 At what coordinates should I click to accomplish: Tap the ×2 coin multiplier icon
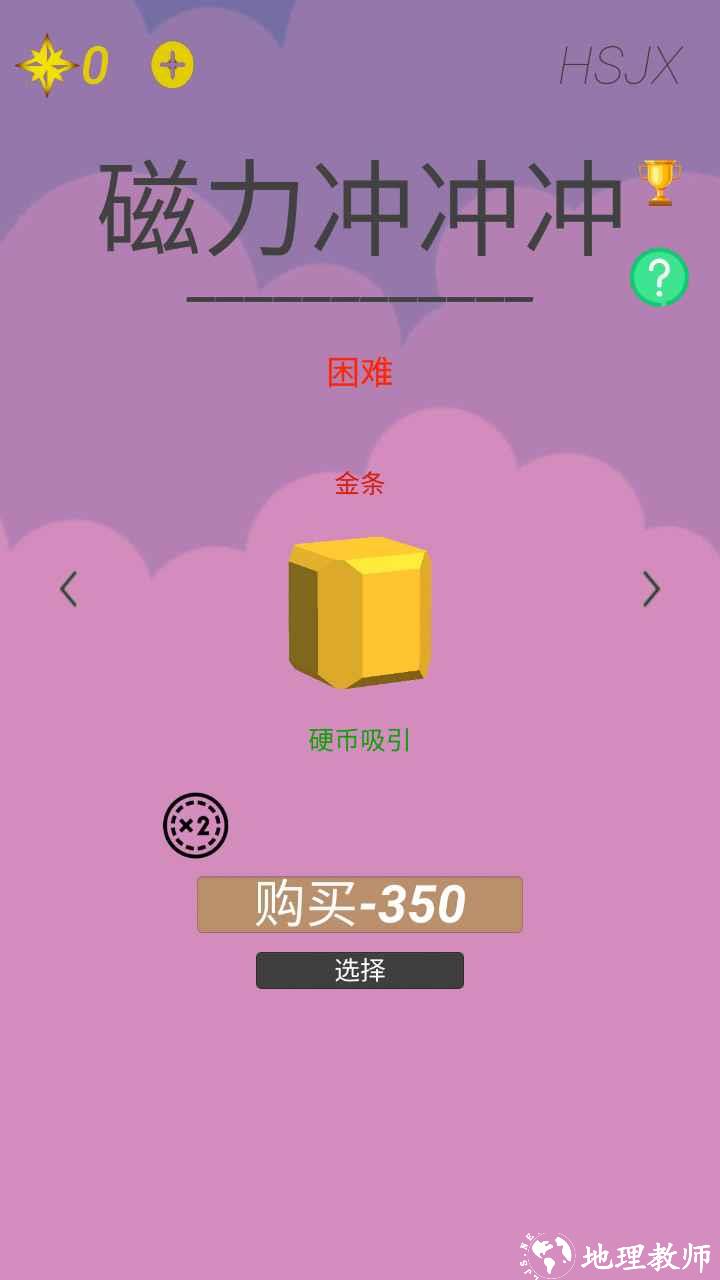point(195,825)
